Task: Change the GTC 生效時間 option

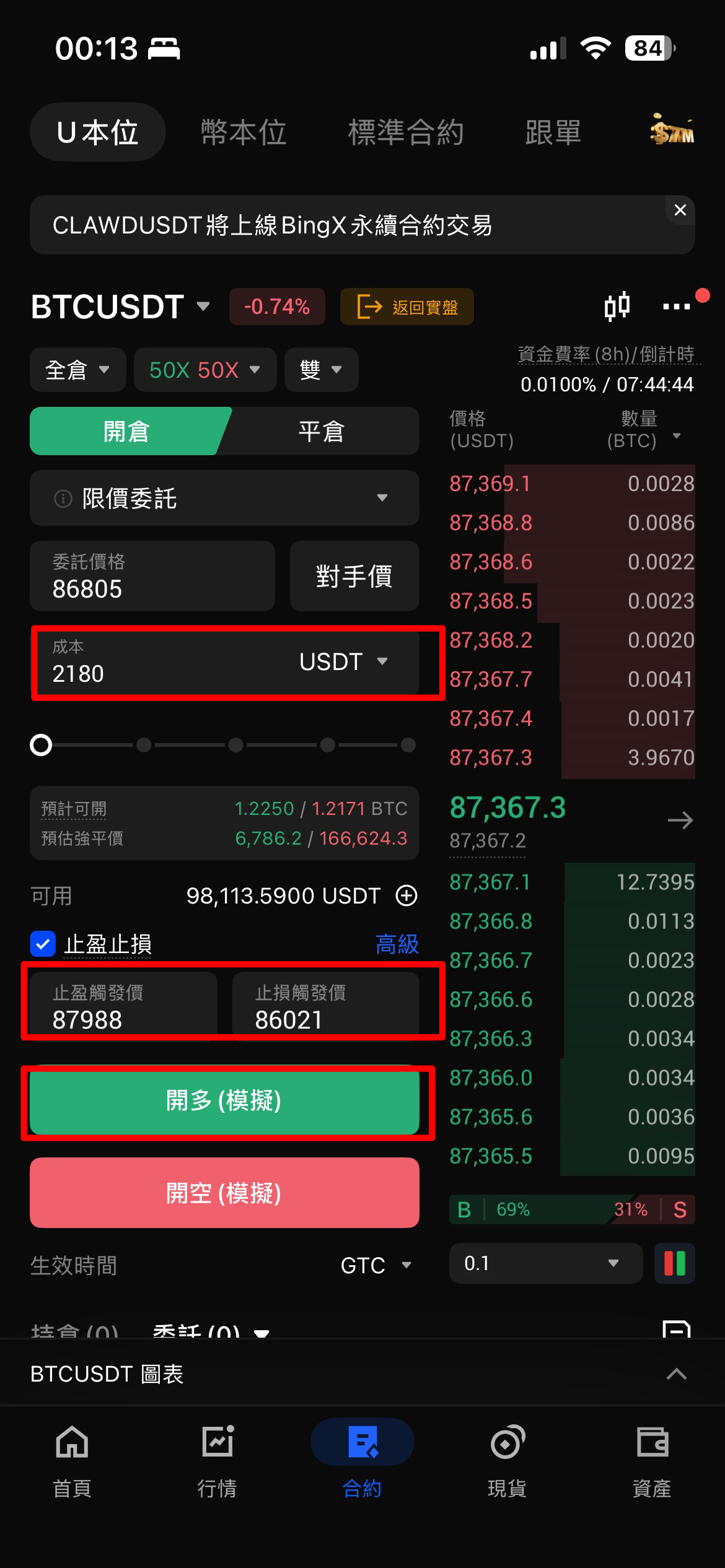Action: click(376, 1265)
